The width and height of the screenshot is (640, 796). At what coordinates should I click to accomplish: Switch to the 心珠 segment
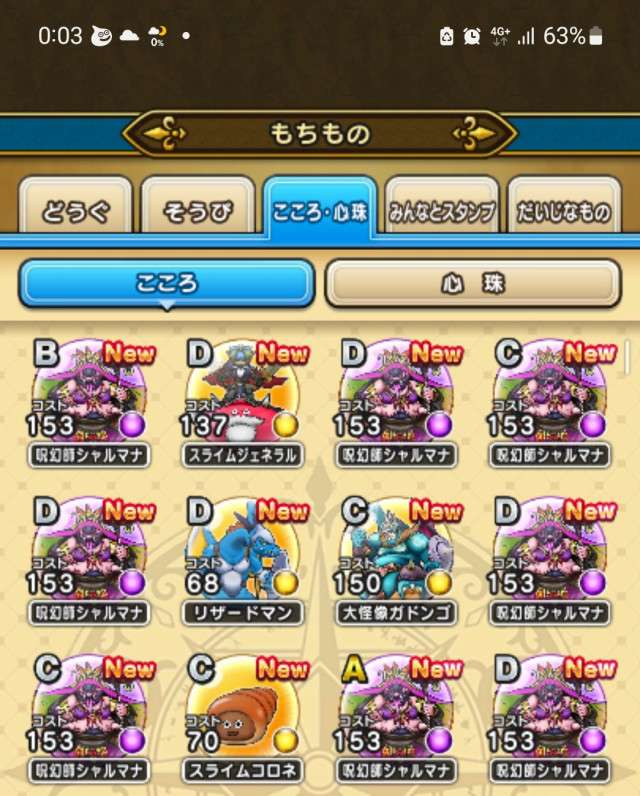click(473, 285)
